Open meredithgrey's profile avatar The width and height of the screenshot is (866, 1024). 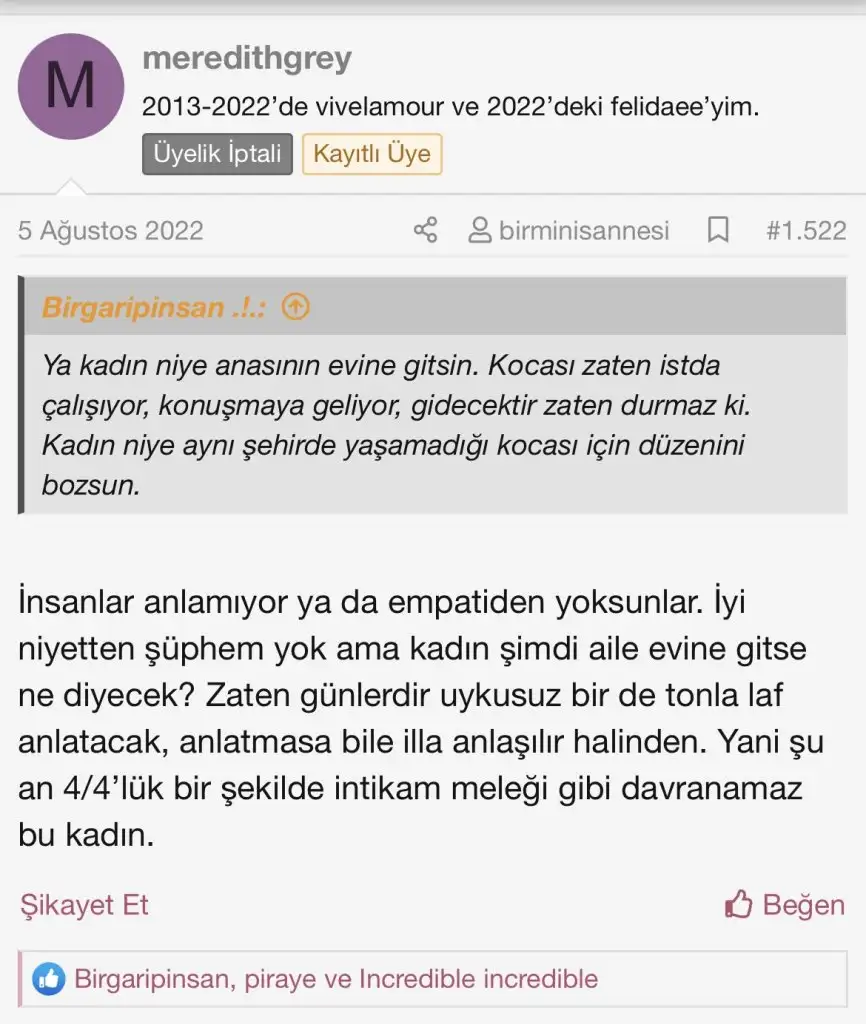[71, 86]
